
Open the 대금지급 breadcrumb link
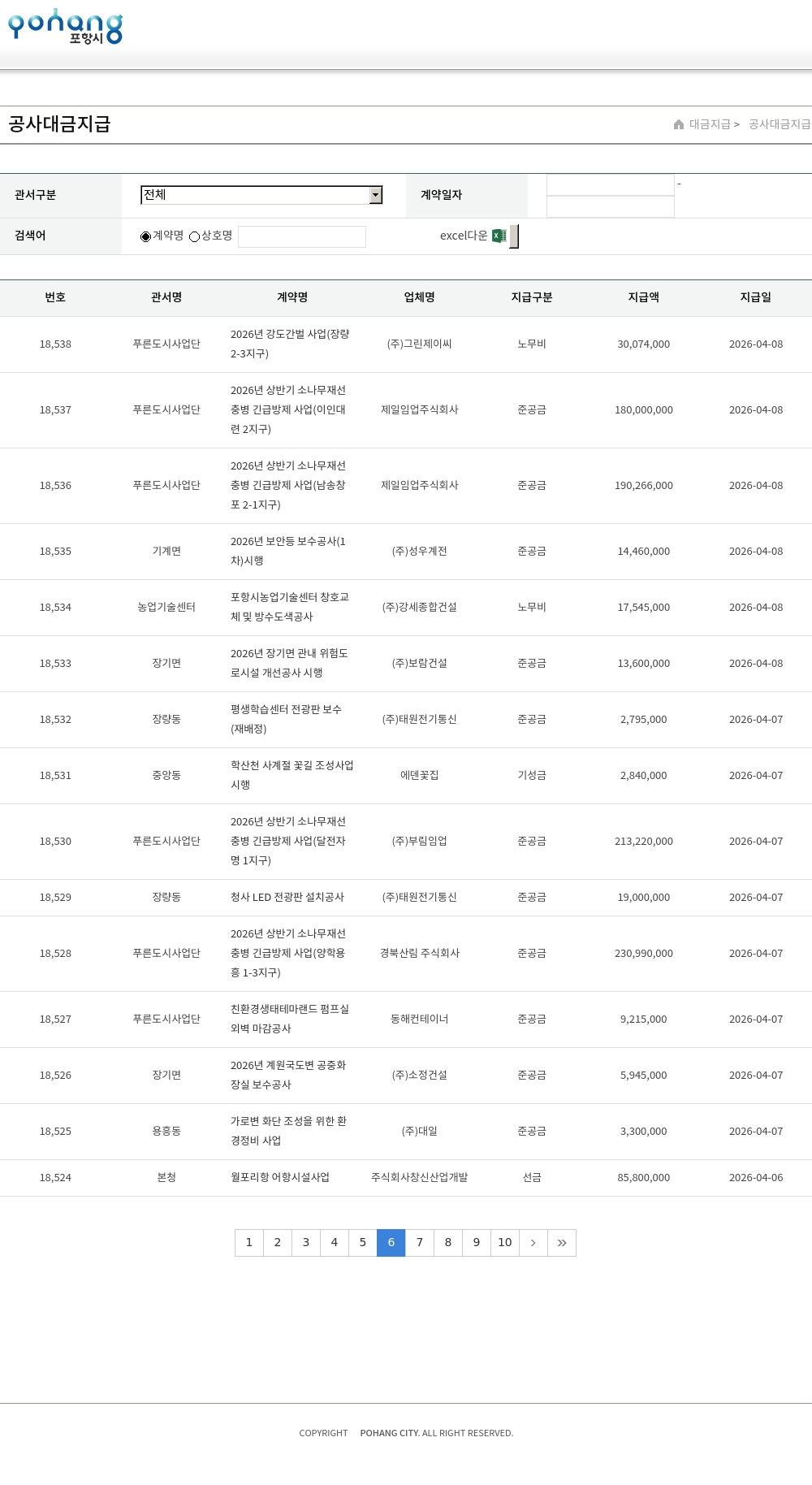(x=709, y=124)
